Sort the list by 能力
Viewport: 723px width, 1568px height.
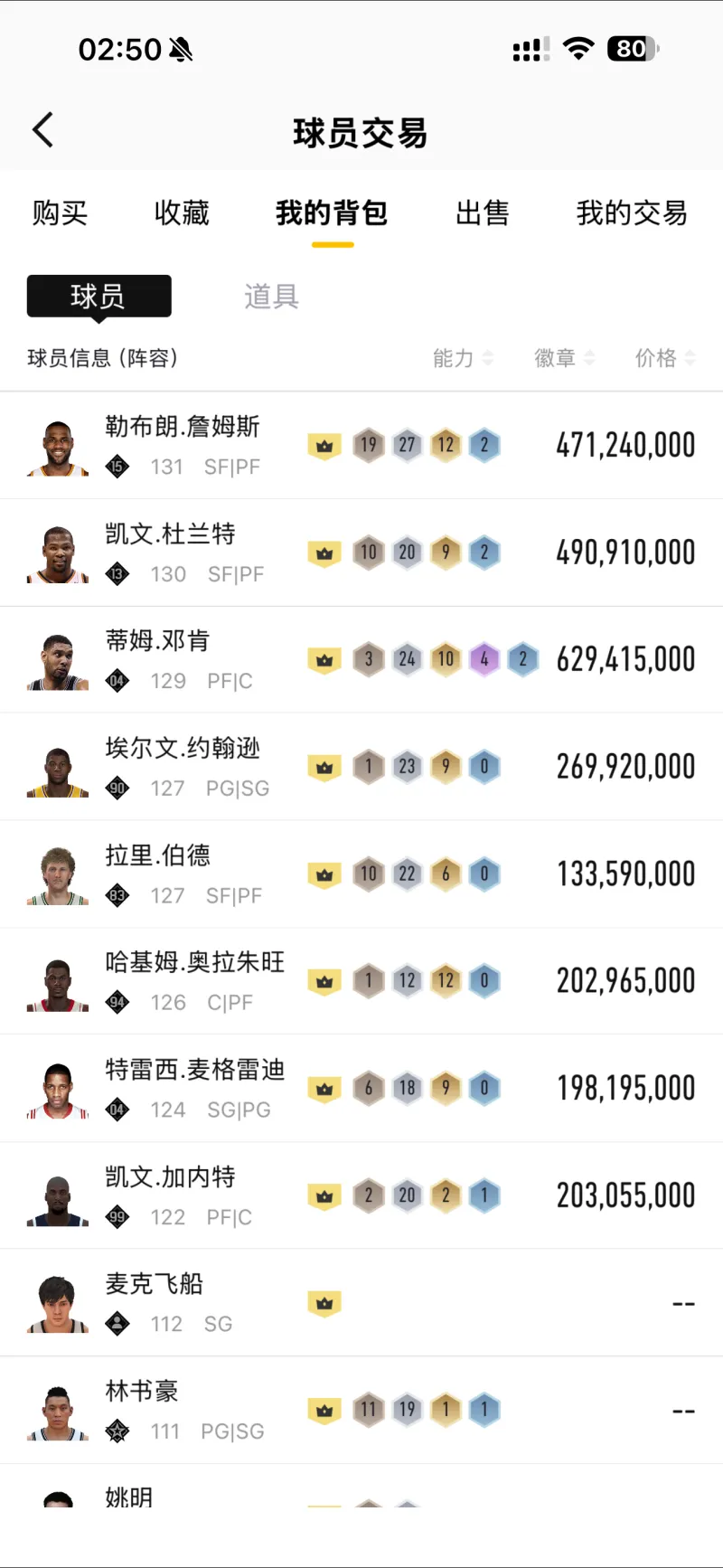tap(463, 358)
